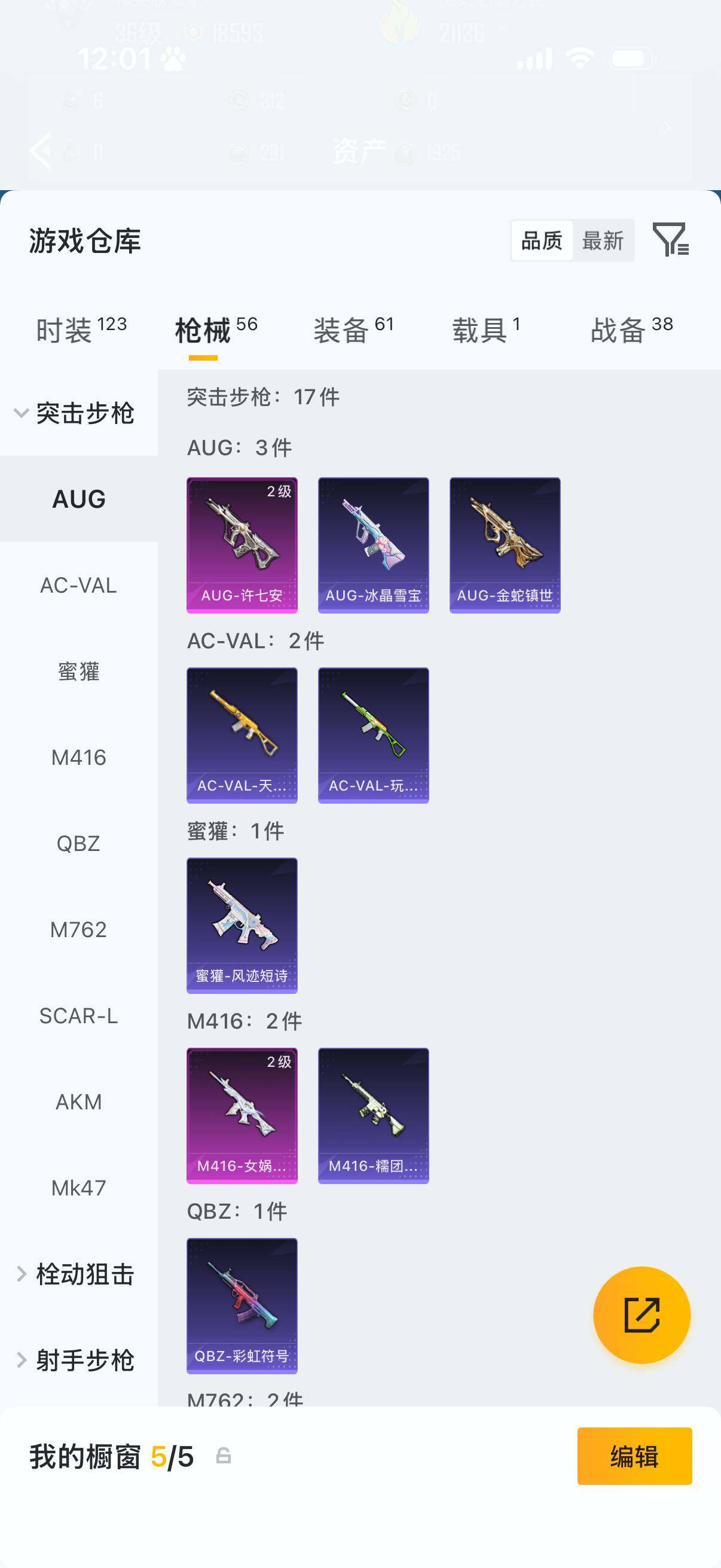
Task: Open the 载具 tab
Action: tap(485, 330)
